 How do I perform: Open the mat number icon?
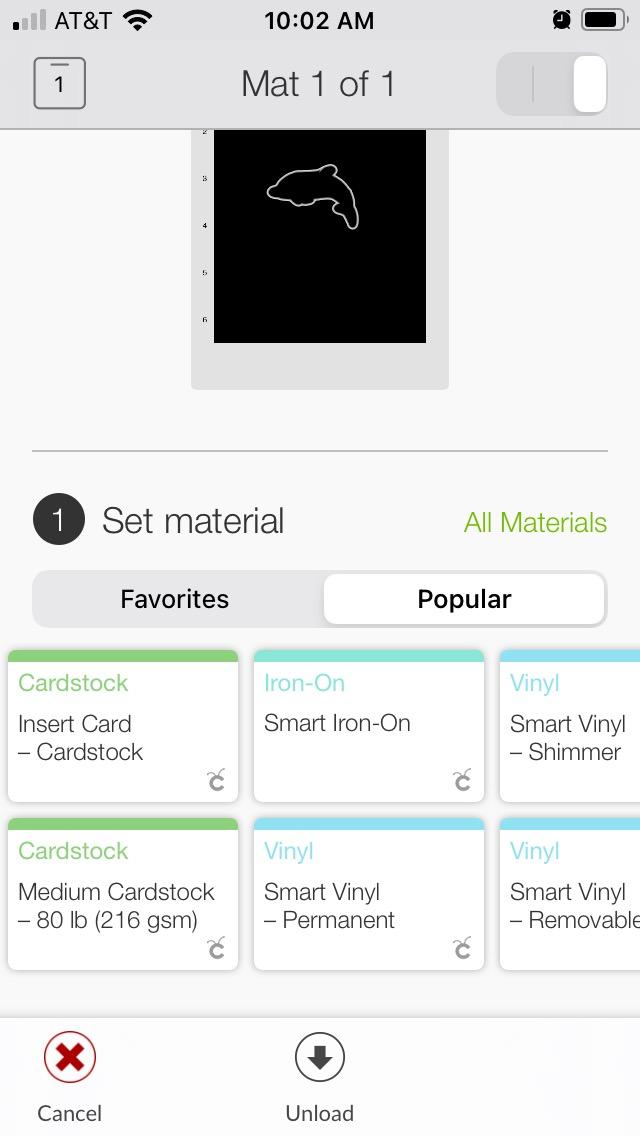59,83
